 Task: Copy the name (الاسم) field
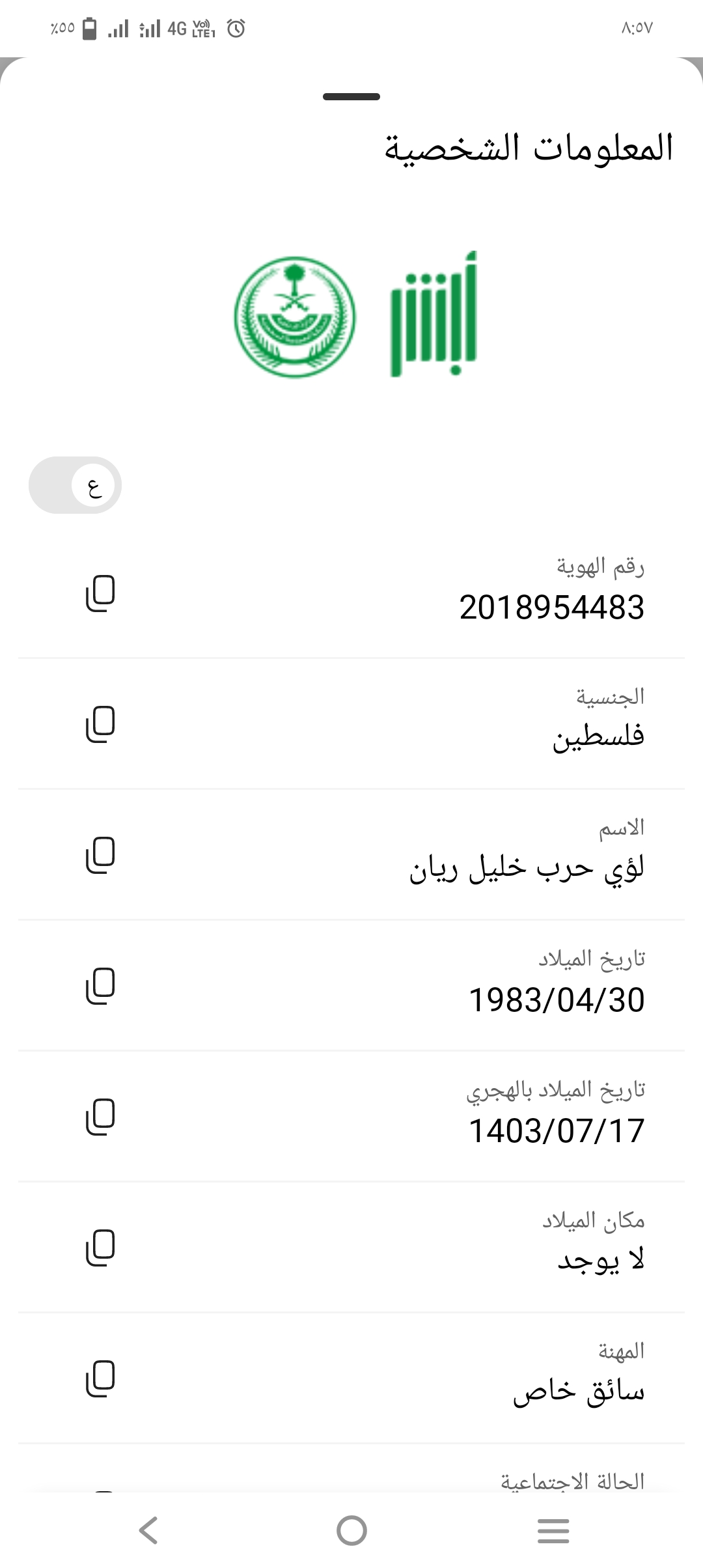click(x=100, y=855)
